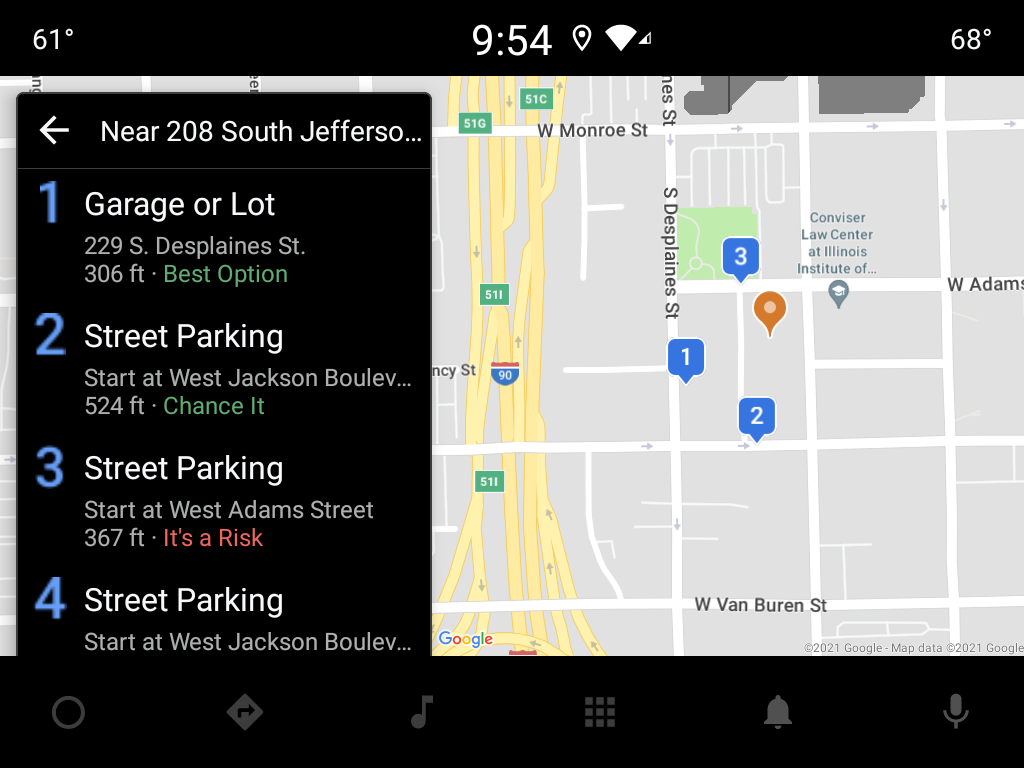Go back from the parking results list
The height and width of the screenshot is (768, 1024).
coord(54,131)
